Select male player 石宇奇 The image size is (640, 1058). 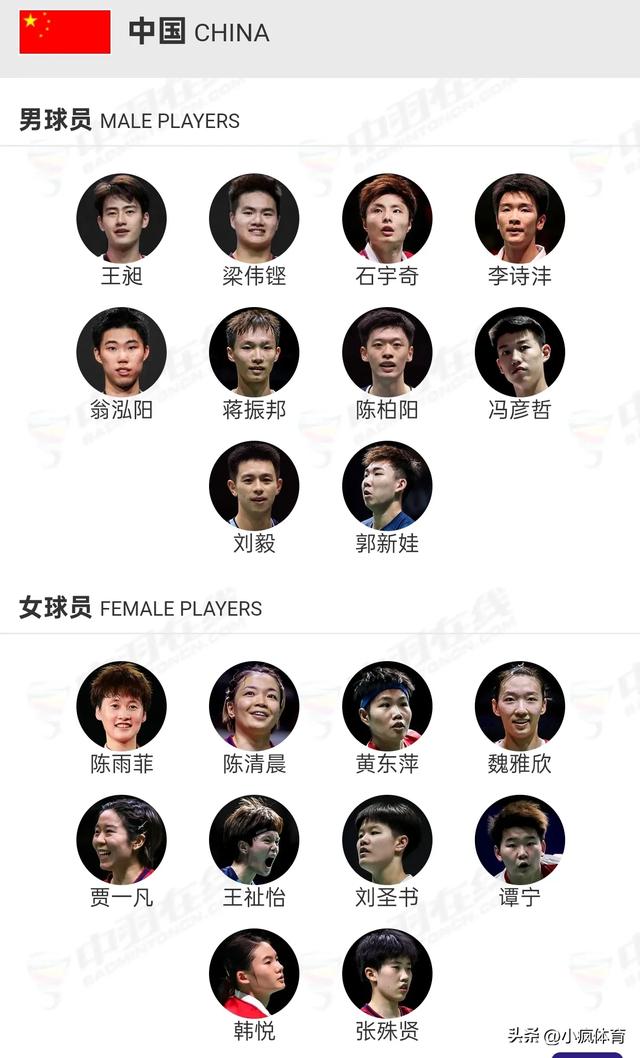tap(387, 218)
